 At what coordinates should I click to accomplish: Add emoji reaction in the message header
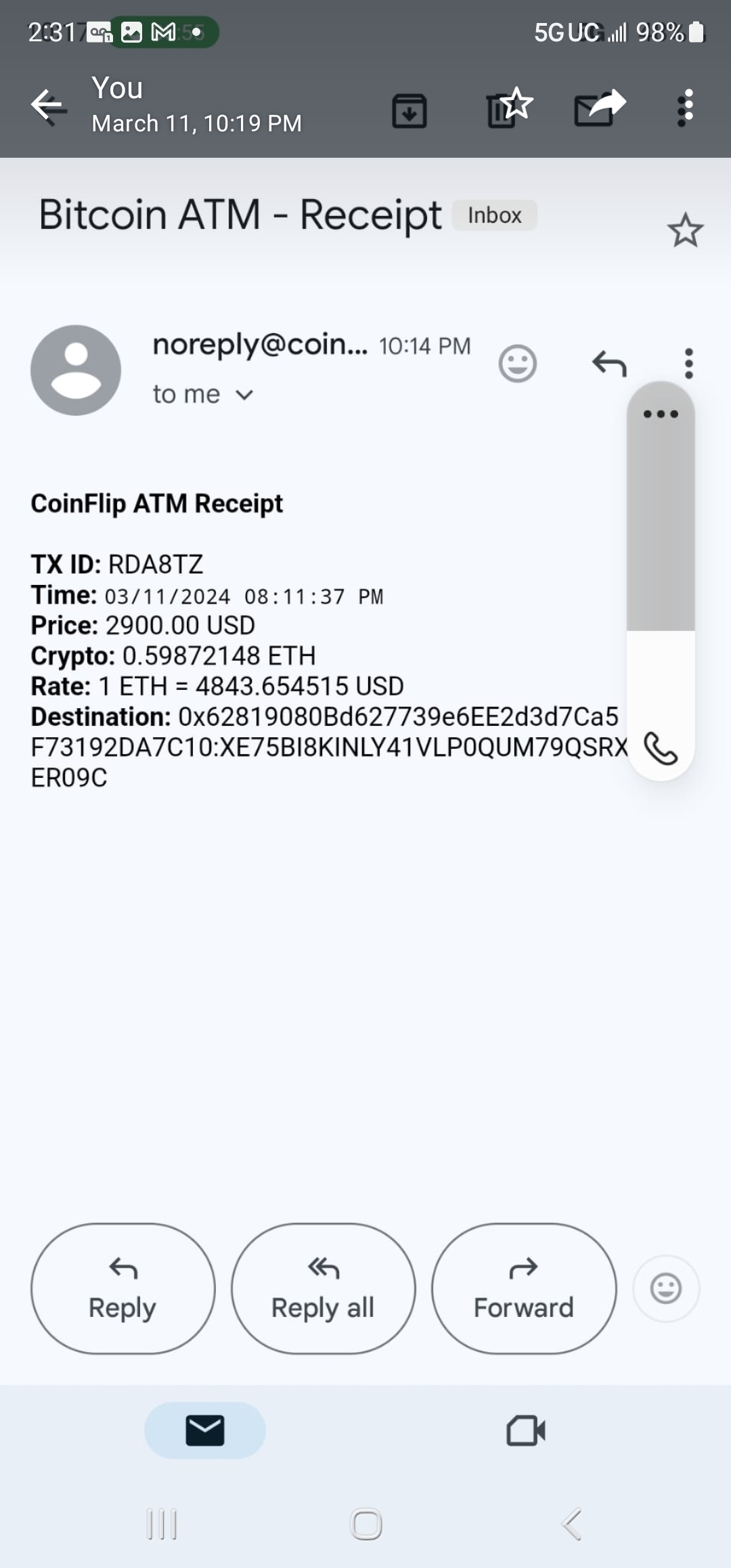tap(518, 364)
